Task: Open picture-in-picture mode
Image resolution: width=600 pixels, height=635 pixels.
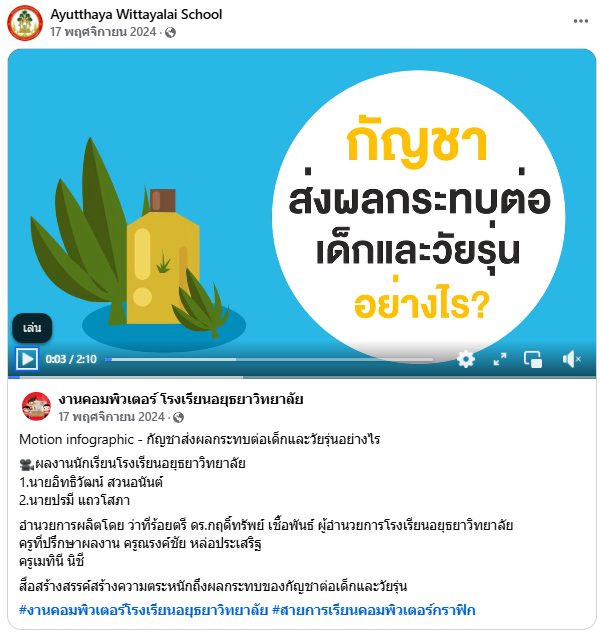Action: point(534,359)
